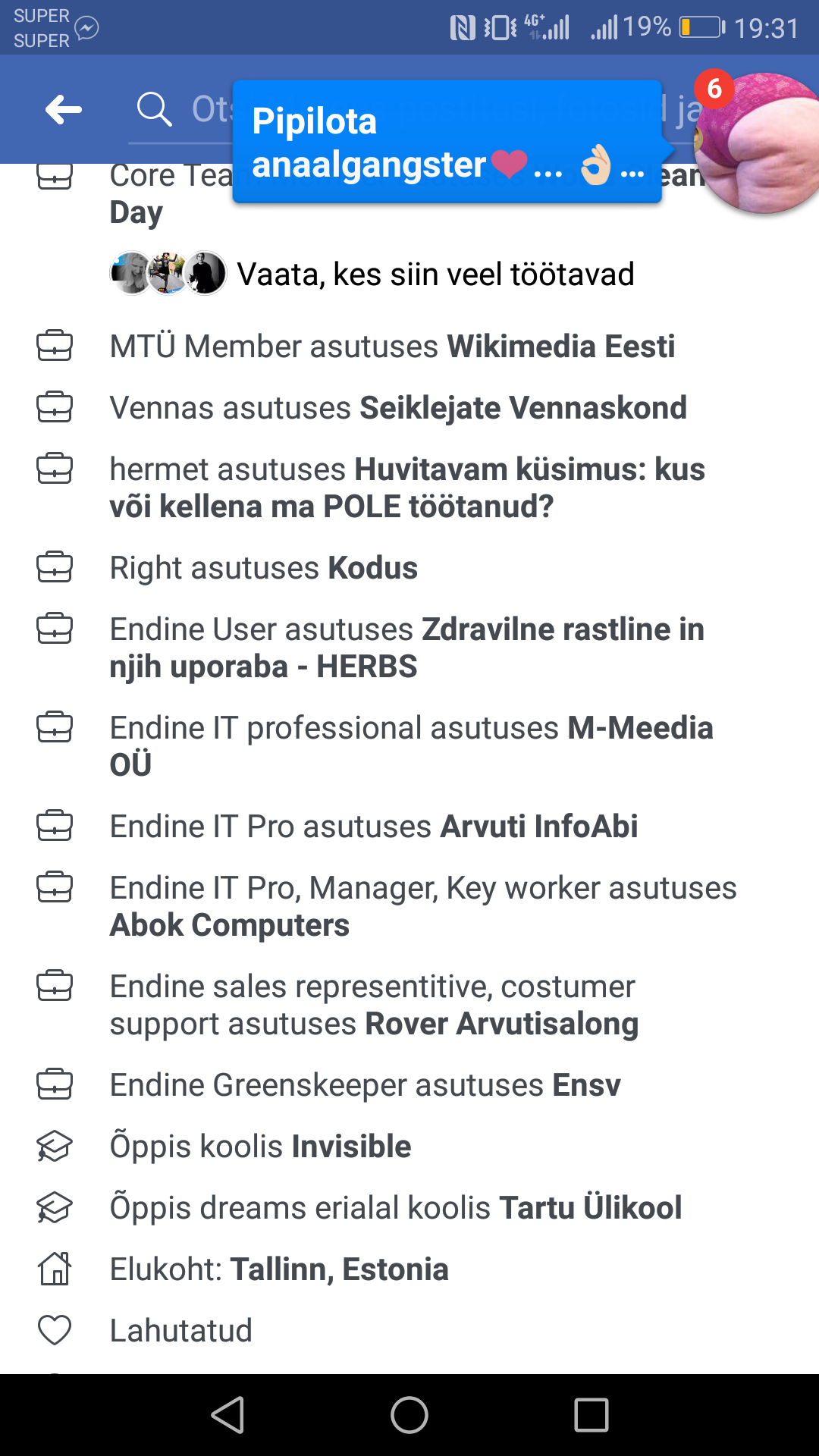Open the Tallinn, Estonia location row
This screenshot has height=1456, width=819.
[409, 1269]
